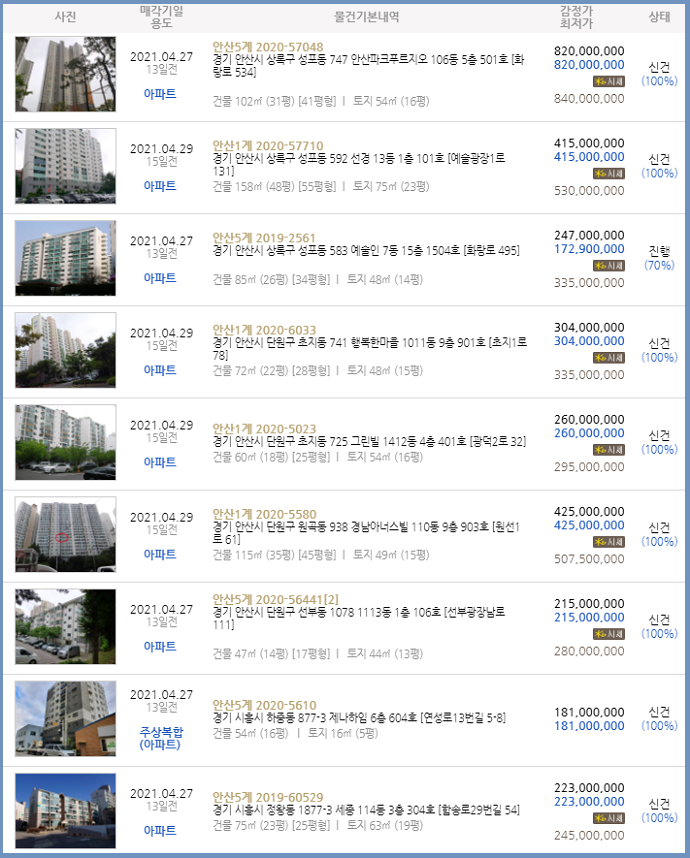Tap 시세 button for 선경 13동 101호
This screenshot has height=858, width=690.
[x=608, y=173]
